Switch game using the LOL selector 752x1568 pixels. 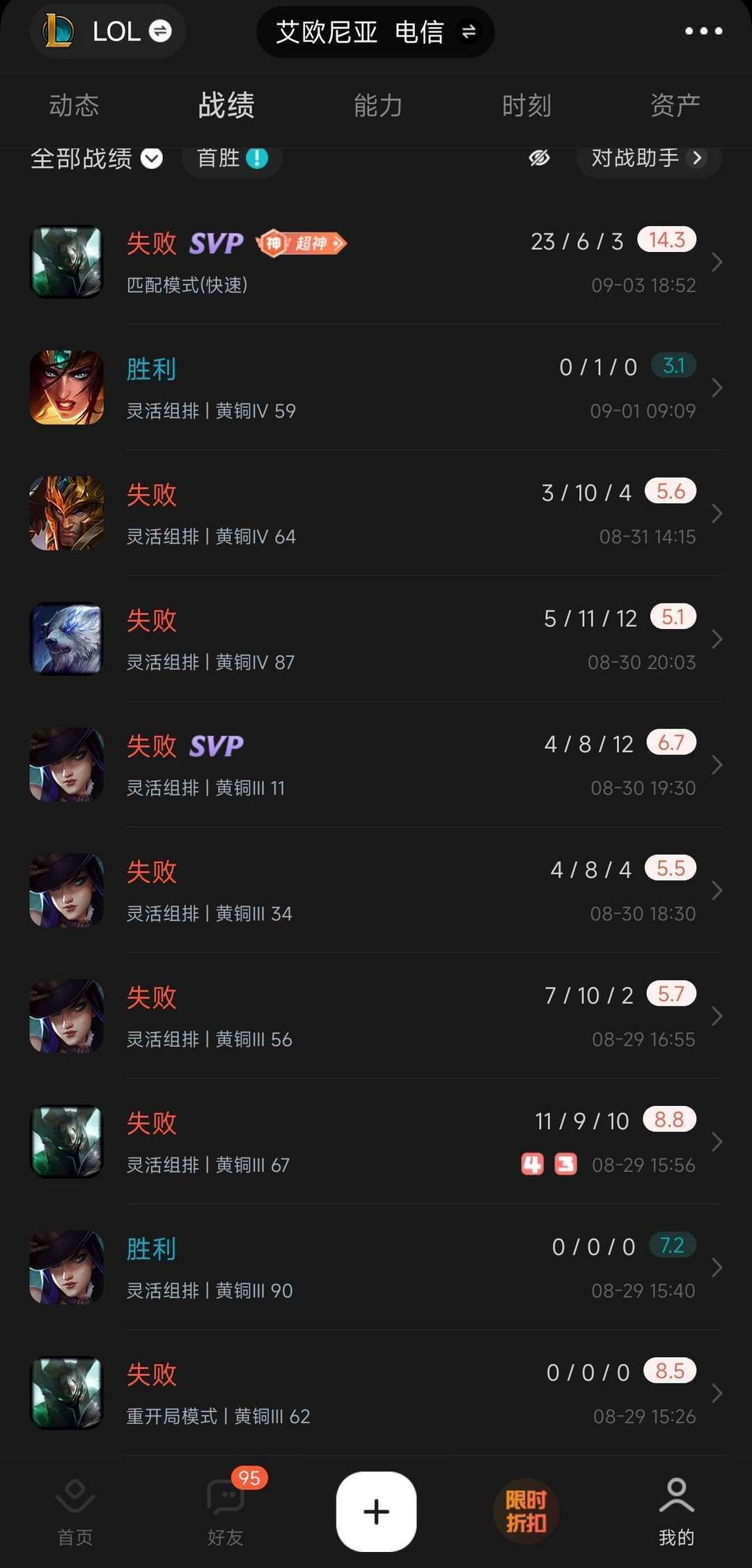point(108,31)
